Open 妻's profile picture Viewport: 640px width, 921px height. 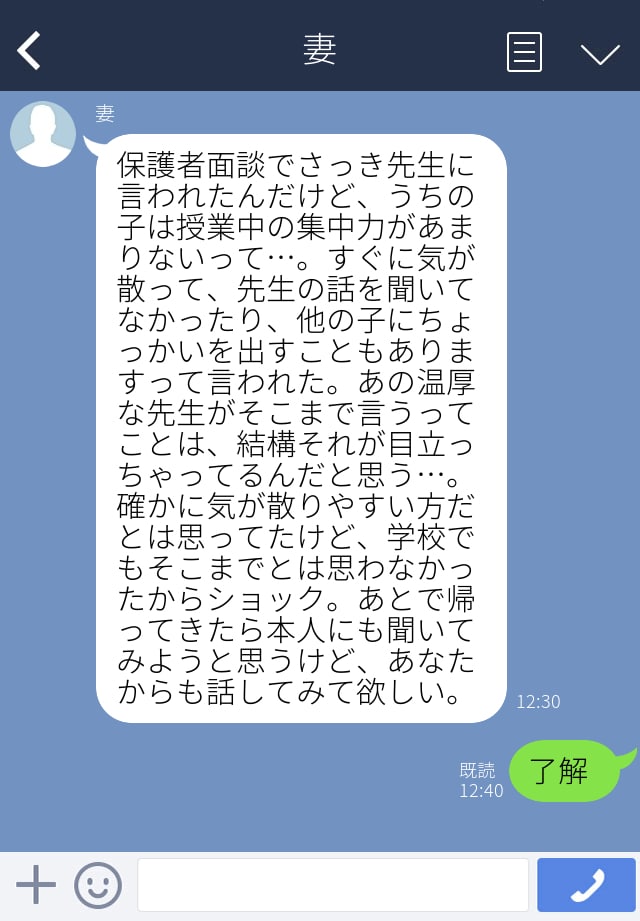tap(43, 134)
